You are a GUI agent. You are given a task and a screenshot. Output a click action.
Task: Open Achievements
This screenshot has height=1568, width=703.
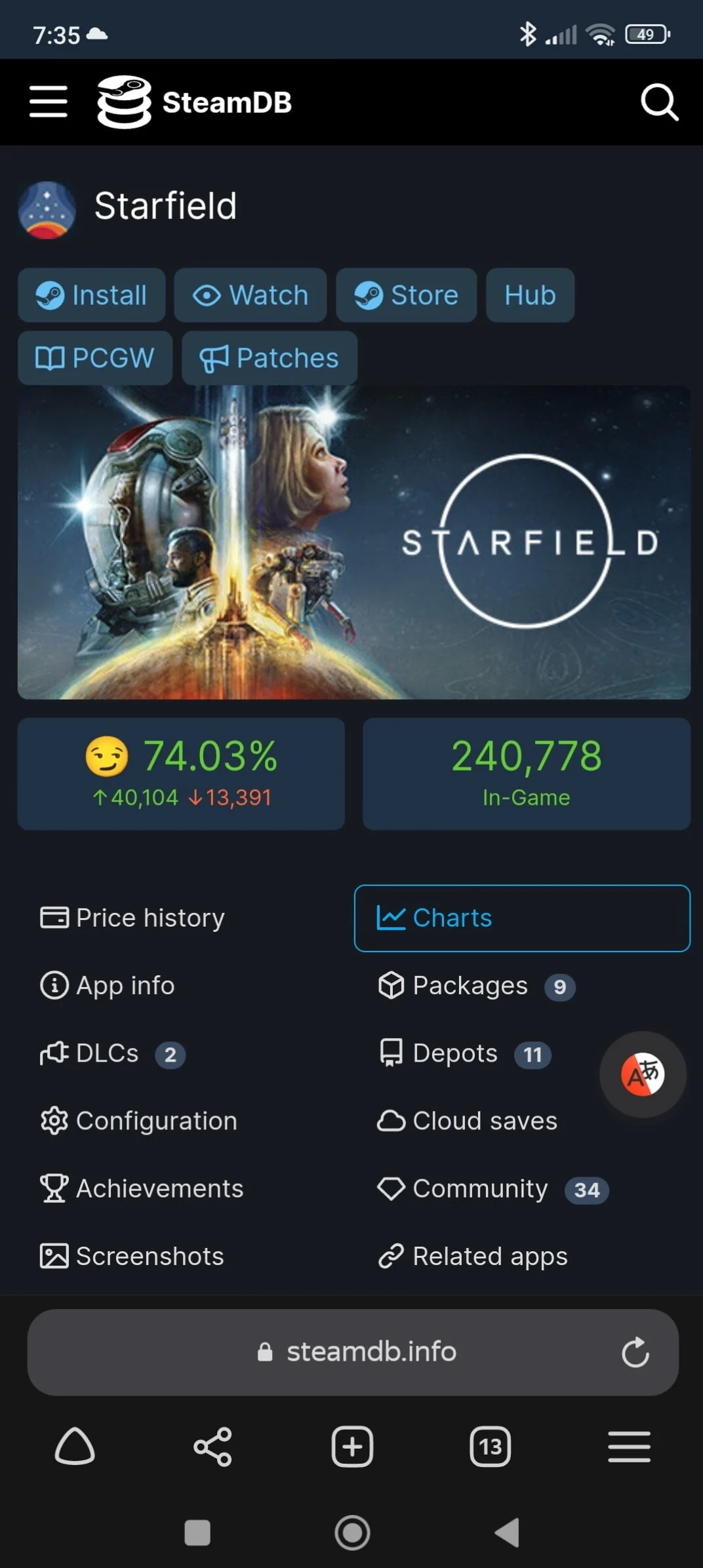(x=142, y=1188)
